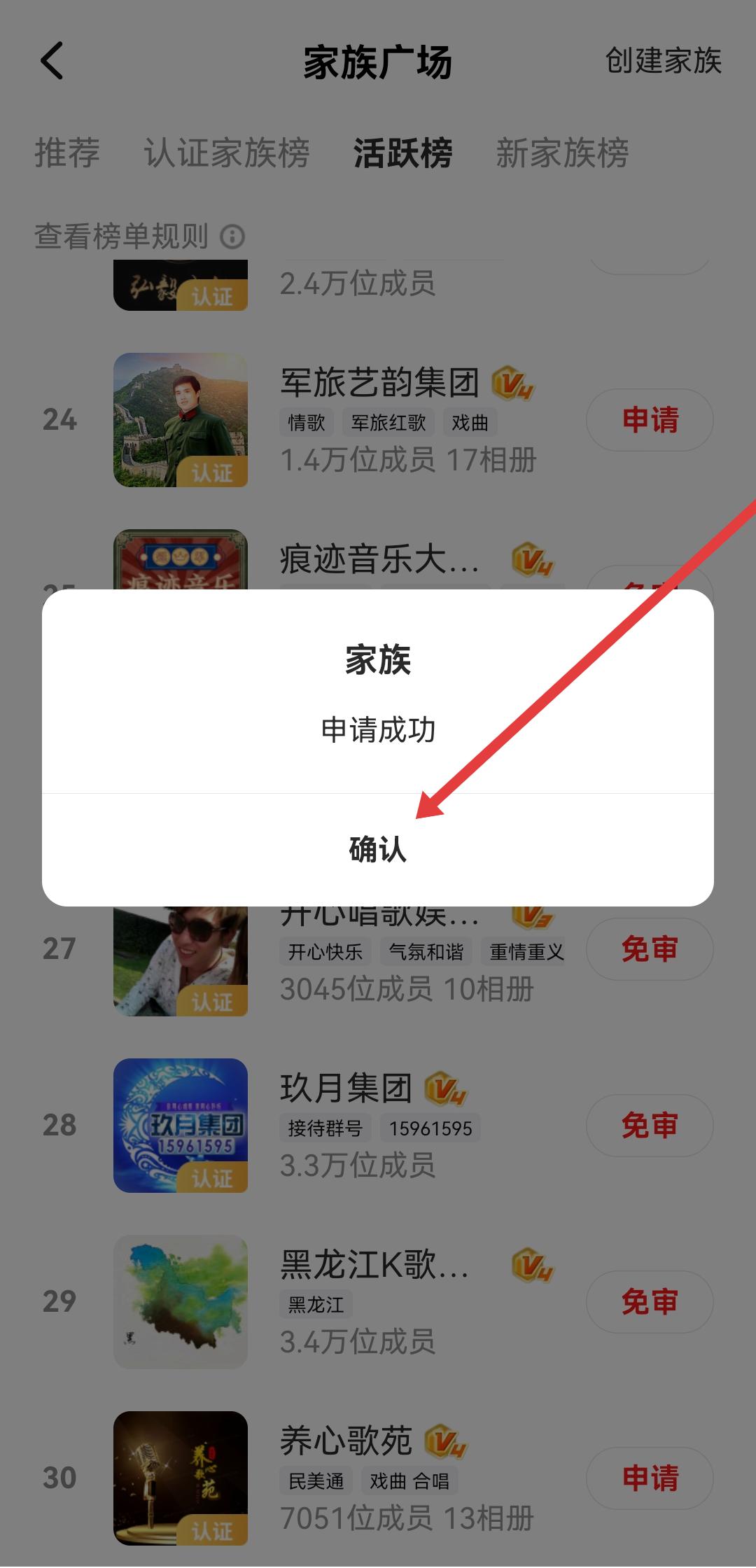Go back from 家族广场

click(52, 61)
